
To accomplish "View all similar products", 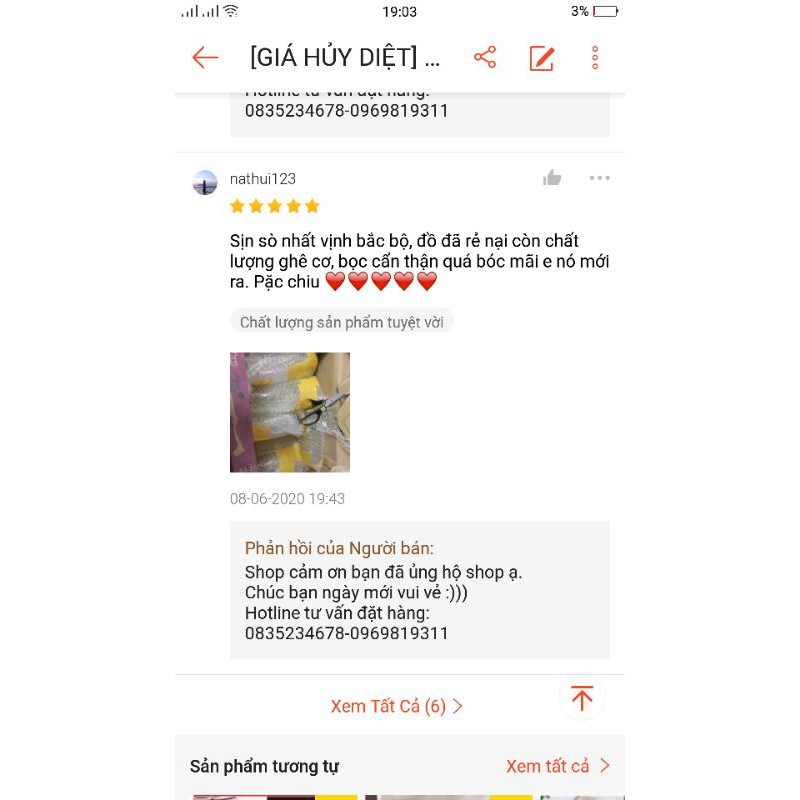I will 558,766.
